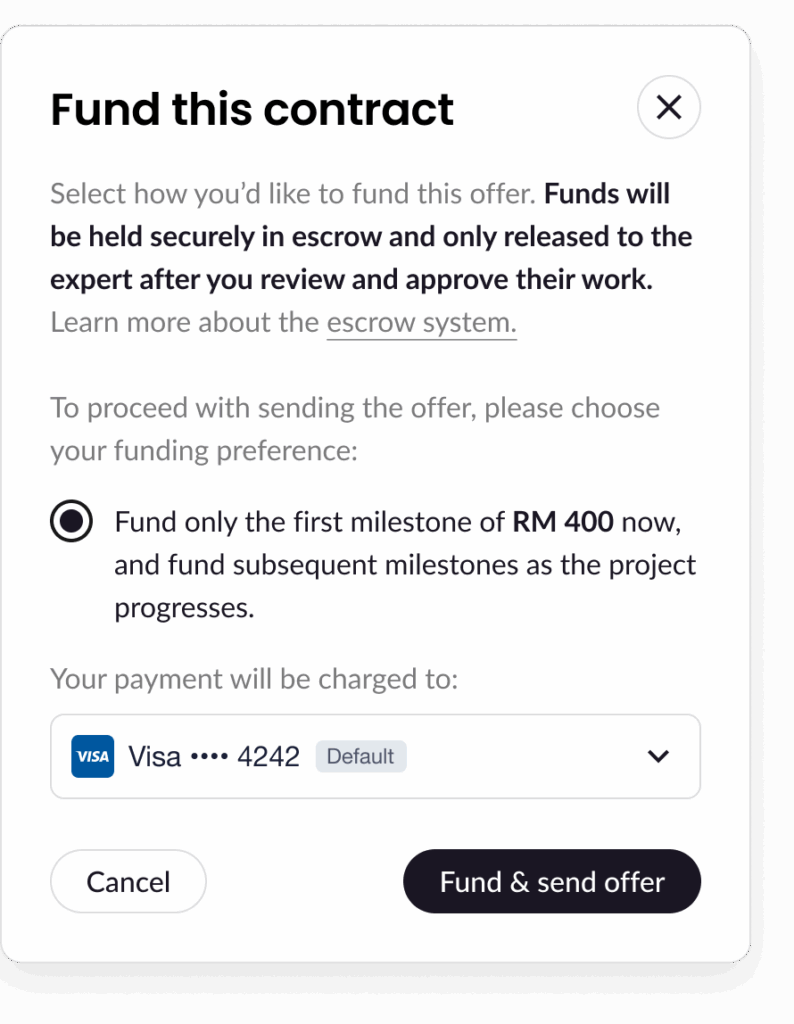794x1024 pixels.
Task: Open the escrow system link
Action: pyautogui.click(x=421, y=323)
